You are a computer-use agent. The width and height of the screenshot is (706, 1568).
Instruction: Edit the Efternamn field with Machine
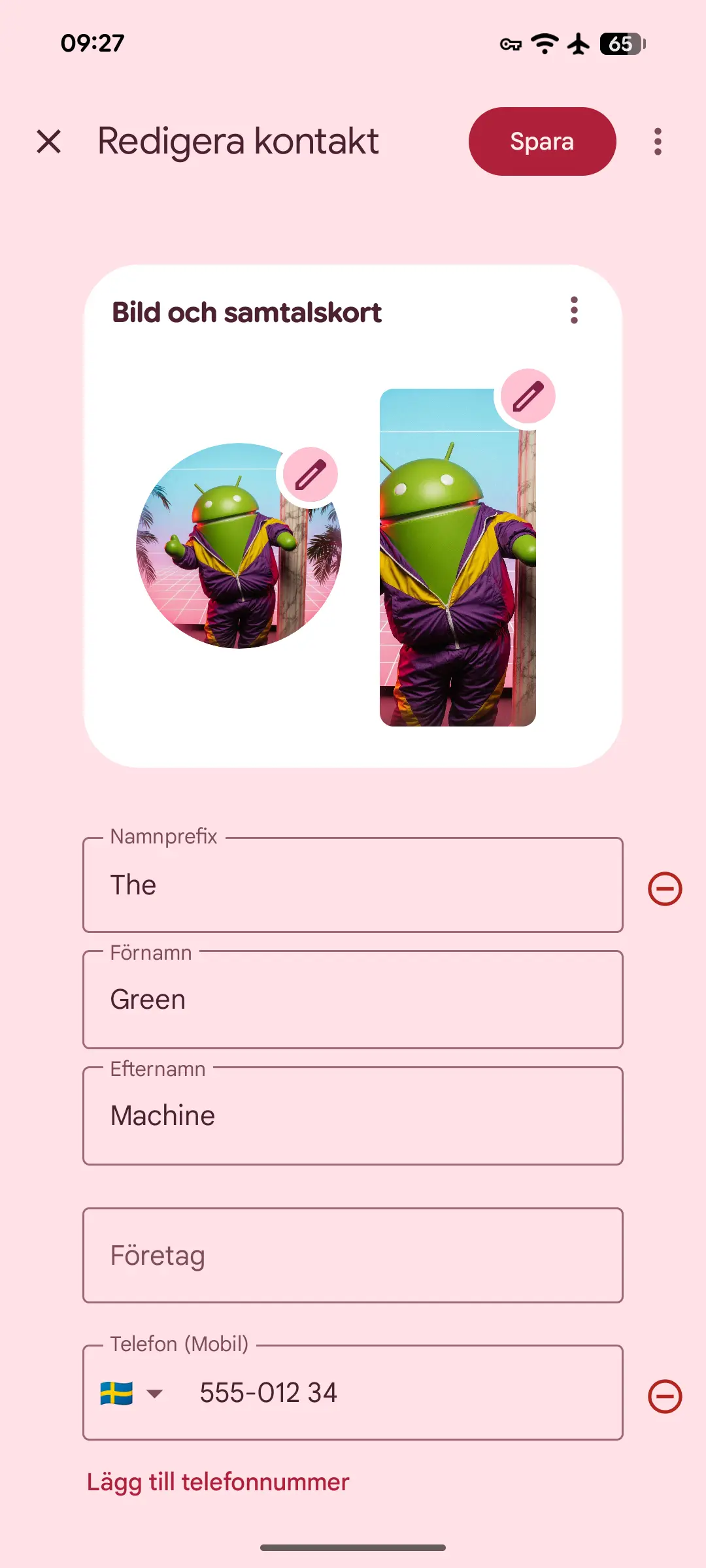coord(353,1116)
